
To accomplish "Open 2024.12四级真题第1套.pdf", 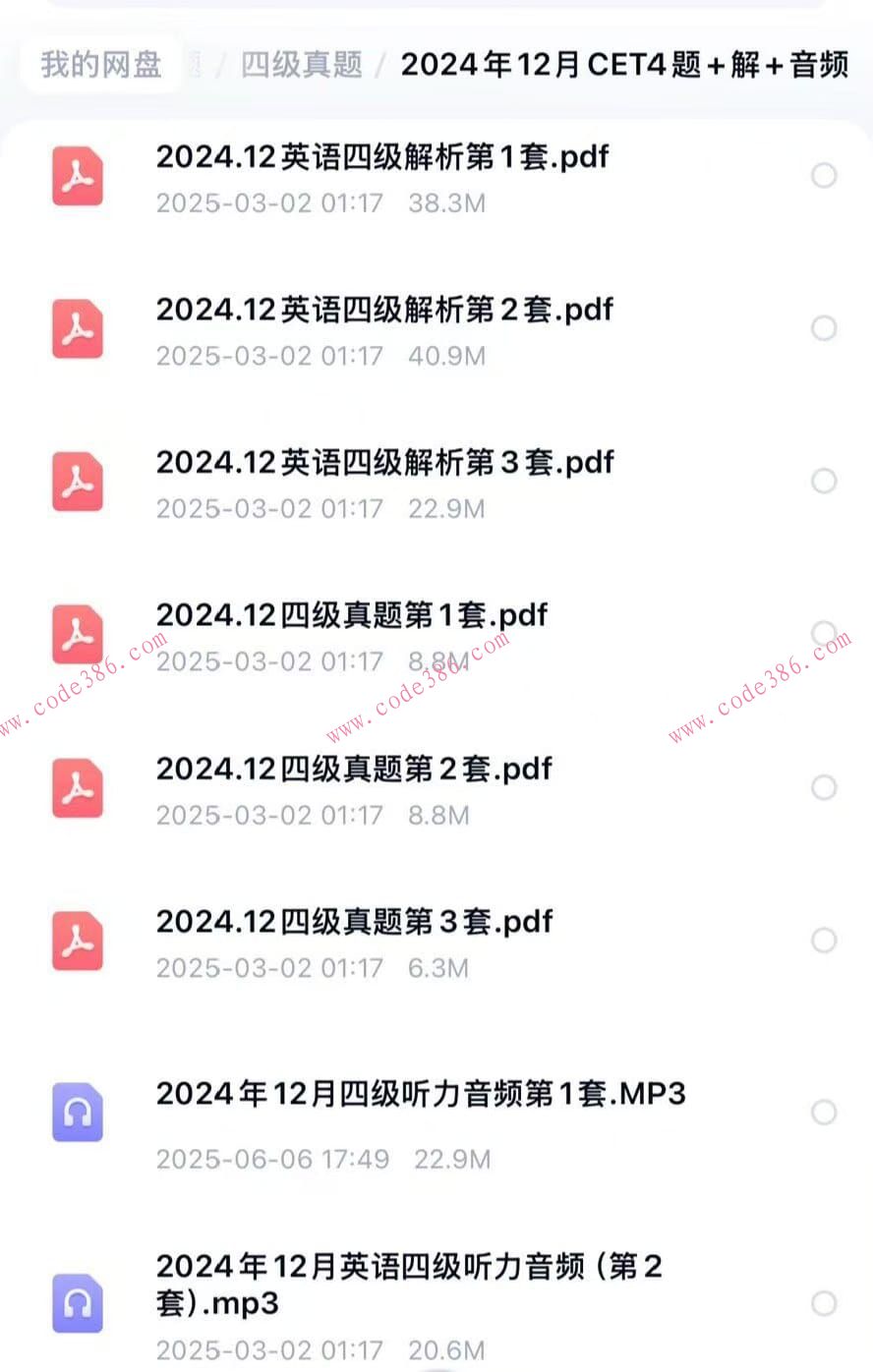I will [352, 614].
